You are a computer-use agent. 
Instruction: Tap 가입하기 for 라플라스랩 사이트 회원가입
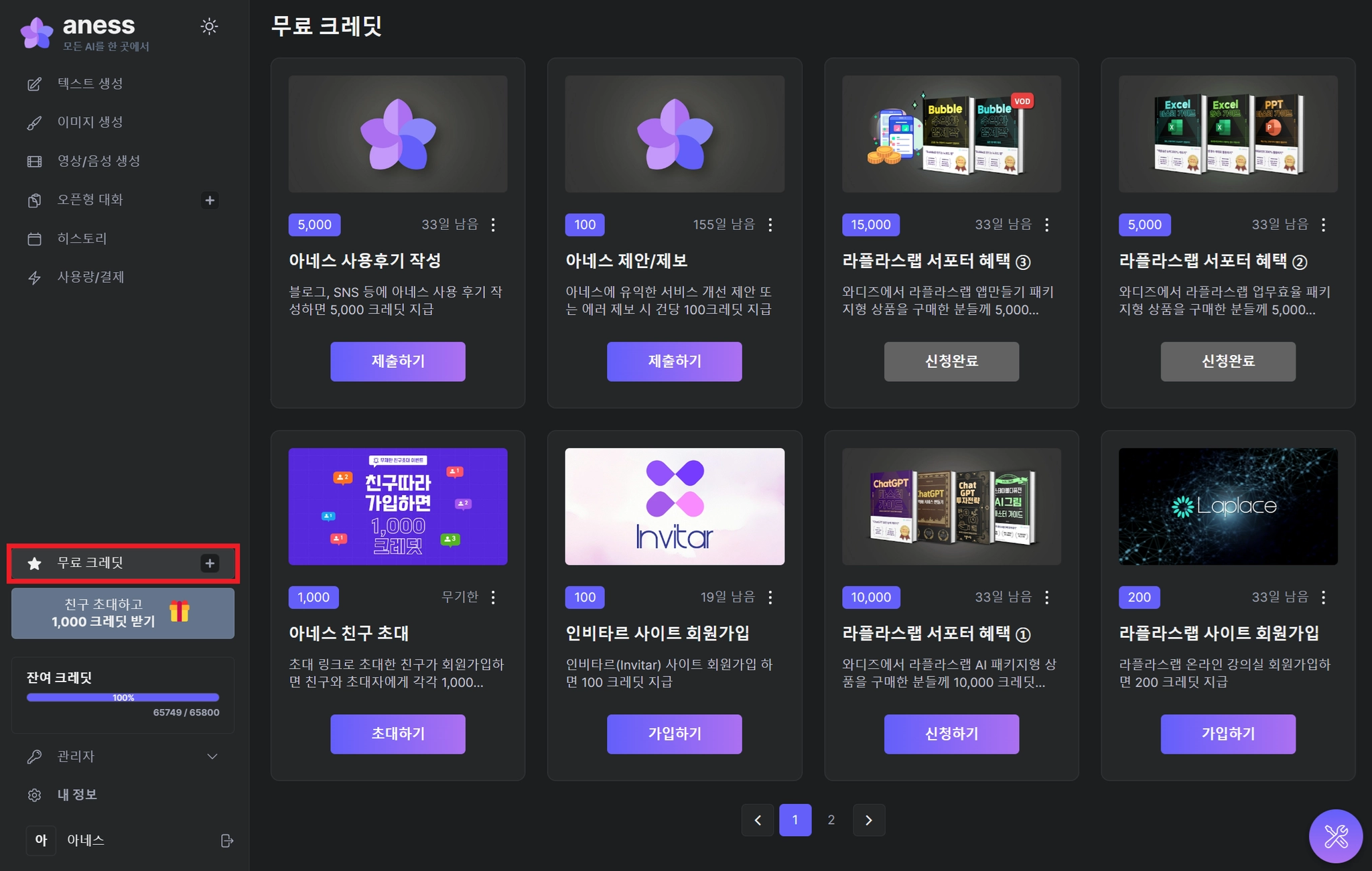[x=1227, y=734]
